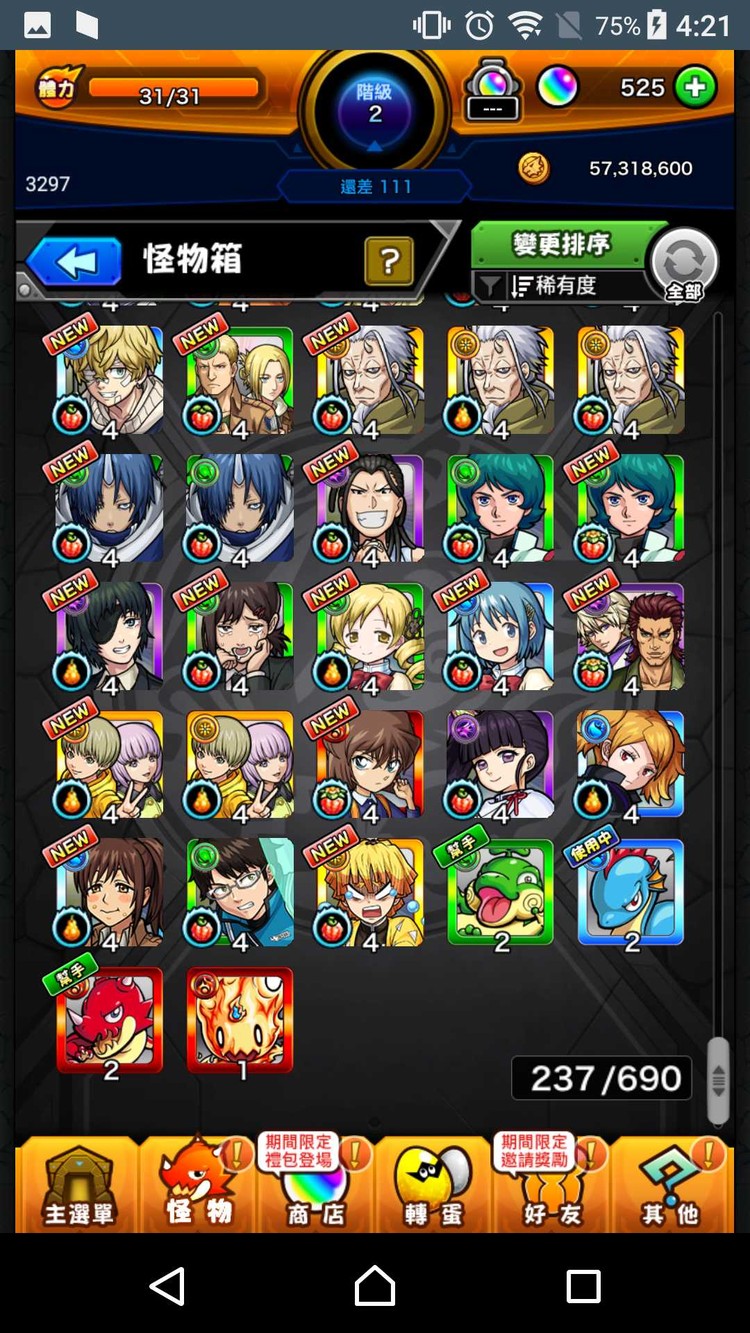Viewport: 750px width, 1333px height.
Task: Select the level 1 flame monster
Action: (x=240, y=1020)
